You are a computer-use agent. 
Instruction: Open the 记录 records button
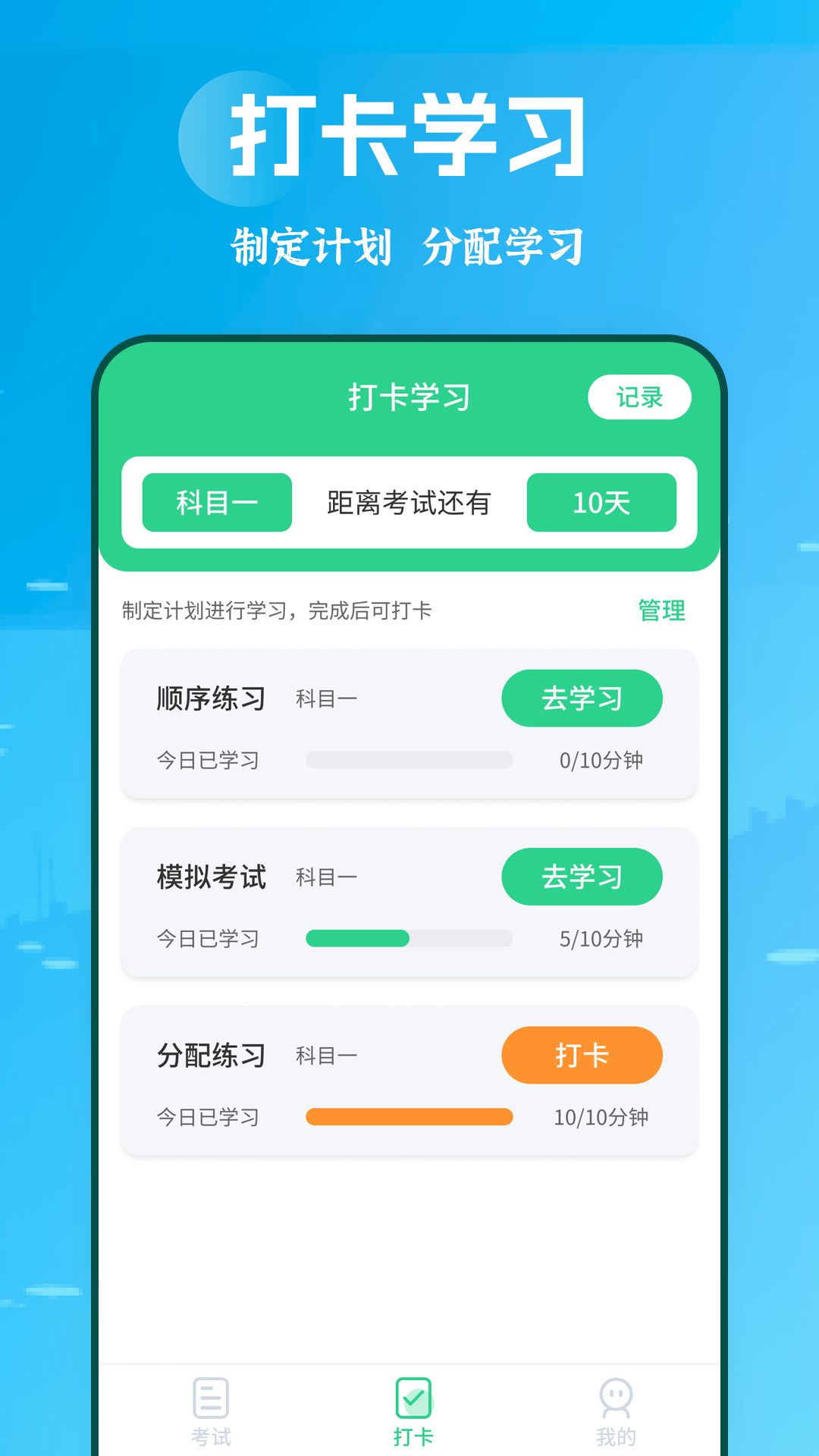[641, 397]
